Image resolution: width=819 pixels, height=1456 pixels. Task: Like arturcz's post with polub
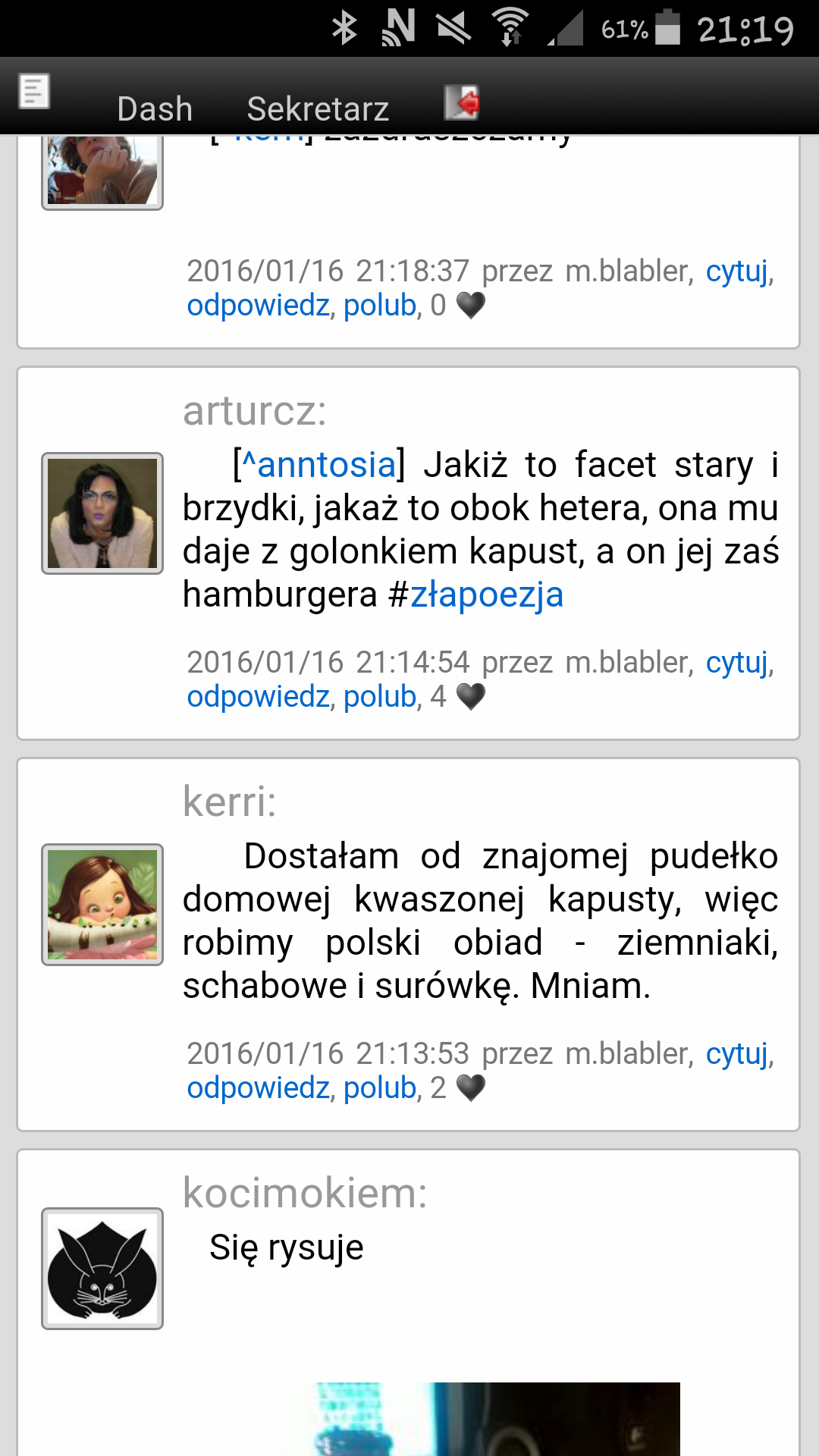click(380, 696)
